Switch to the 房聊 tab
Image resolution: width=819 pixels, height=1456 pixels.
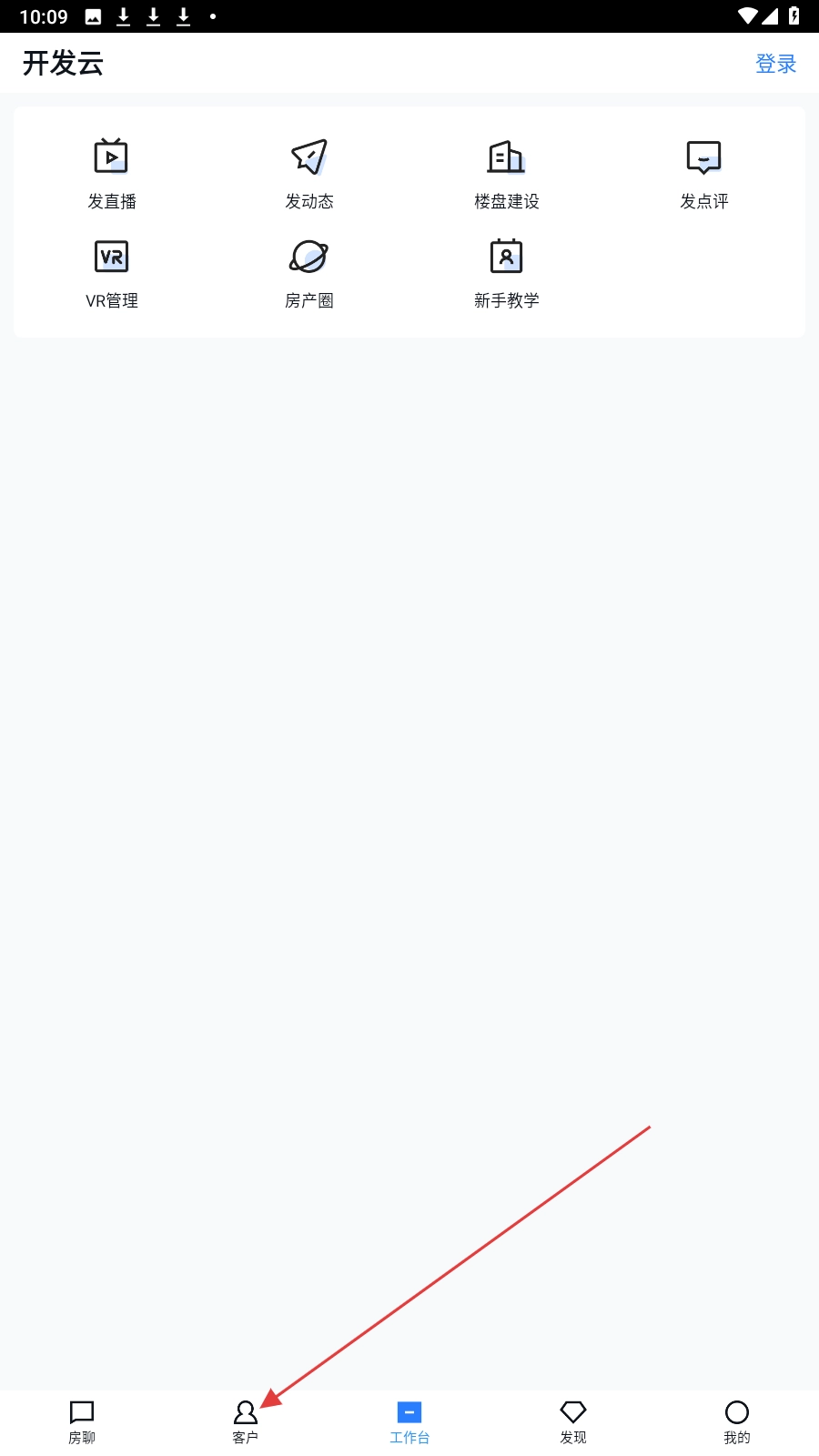point(82,1421)
